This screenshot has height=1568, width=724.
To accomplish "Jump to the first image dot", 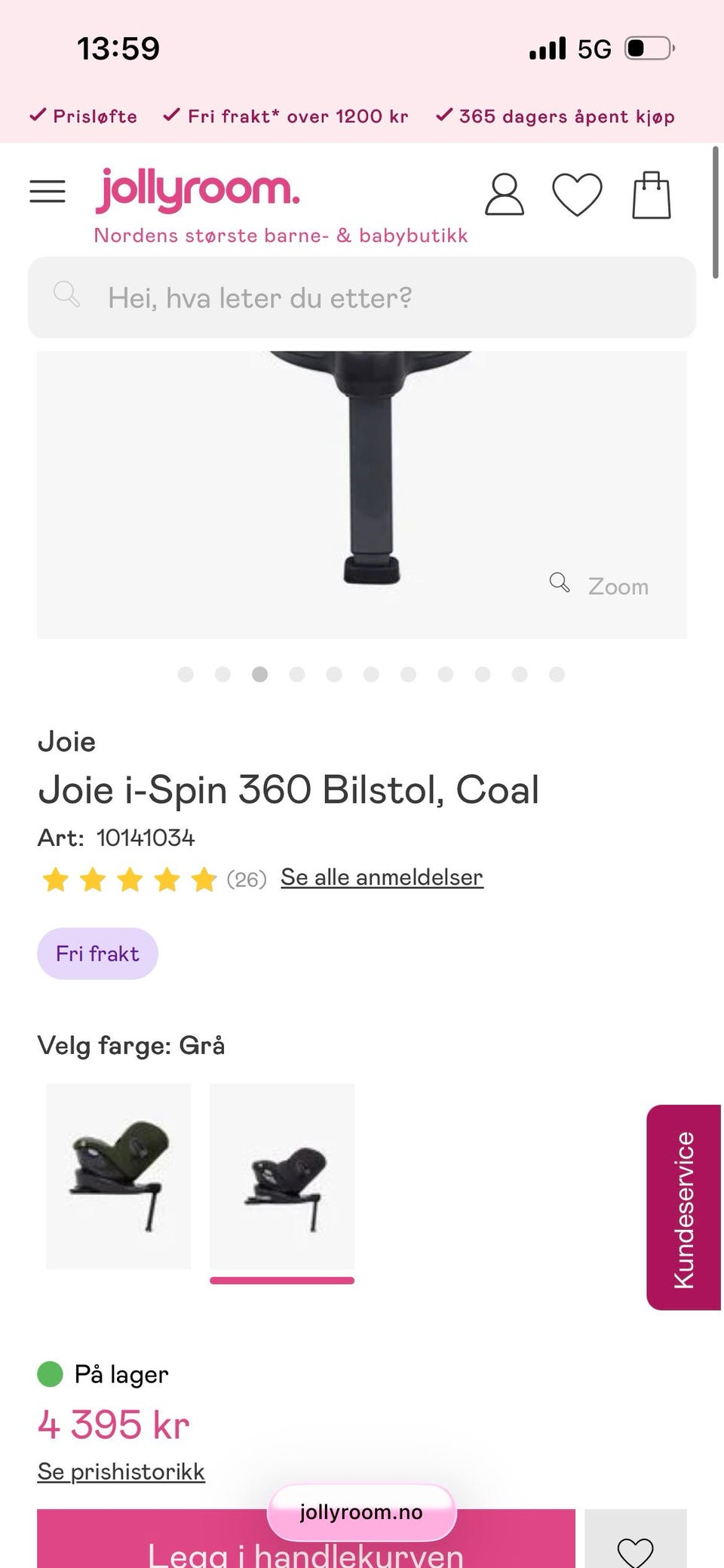I will coord(186,674).
